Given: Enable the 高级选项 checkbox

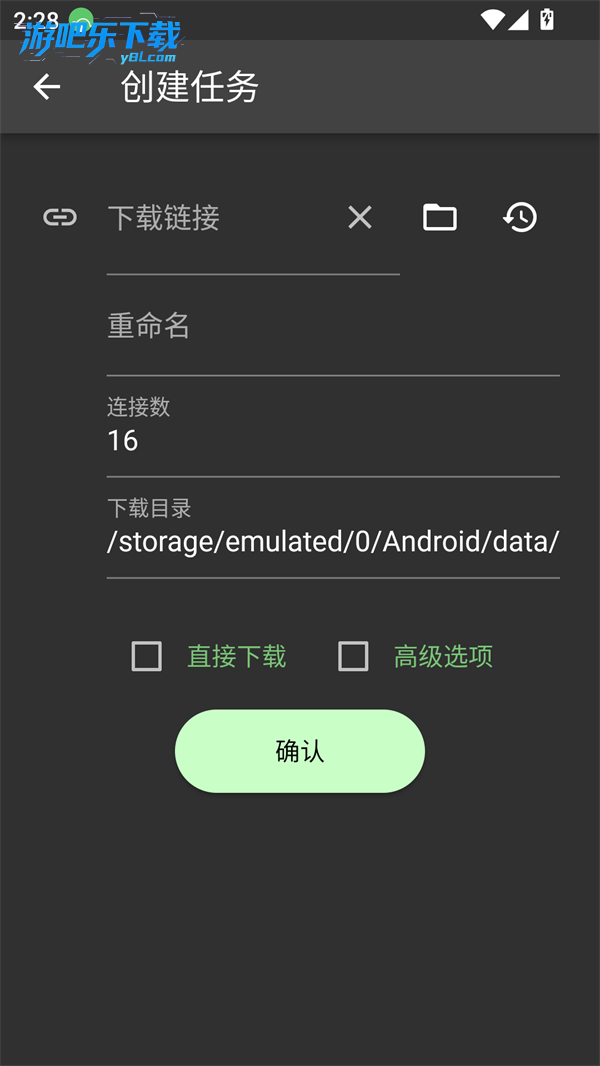Looking at the screenshot, I should click(353, 657).
